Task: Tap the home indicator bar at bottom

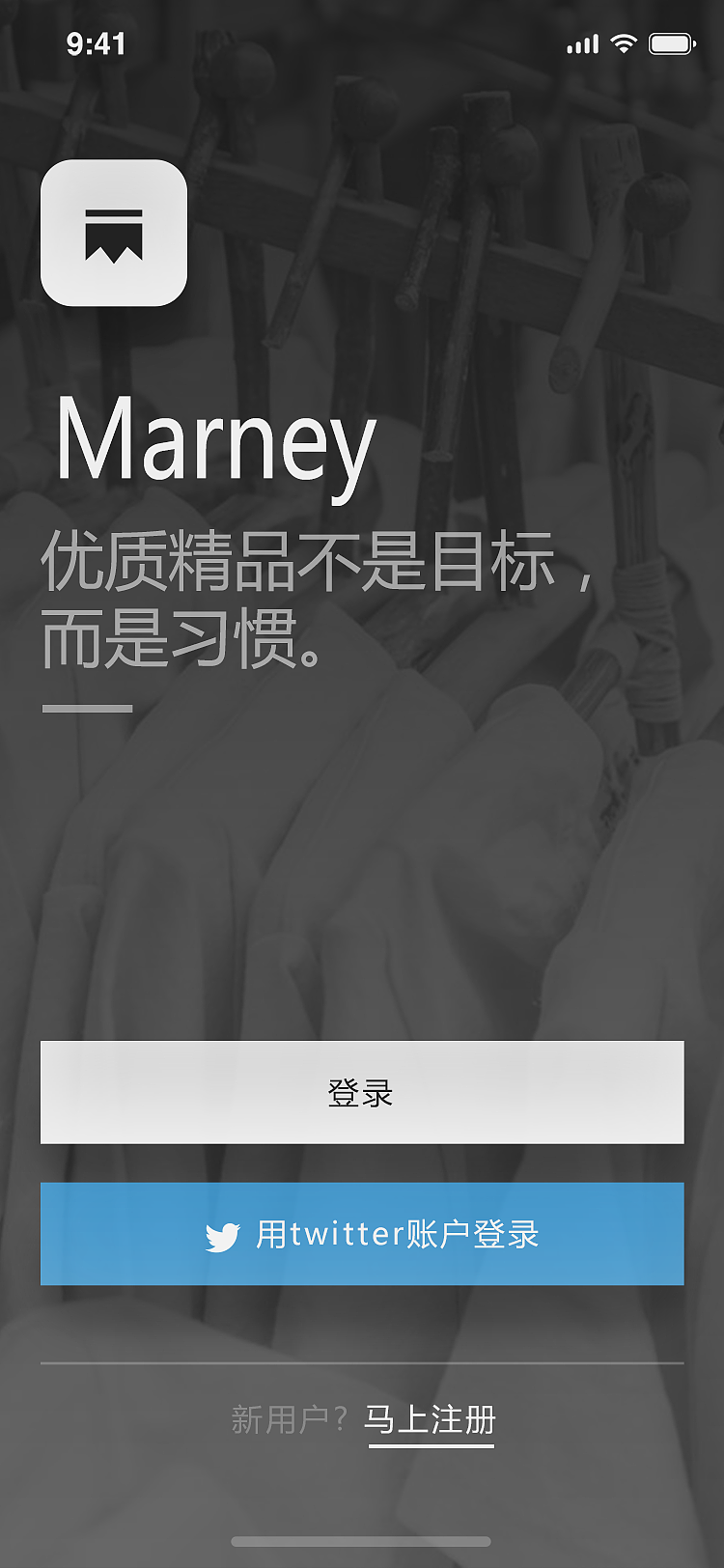Action: (x=362, y=1541)
